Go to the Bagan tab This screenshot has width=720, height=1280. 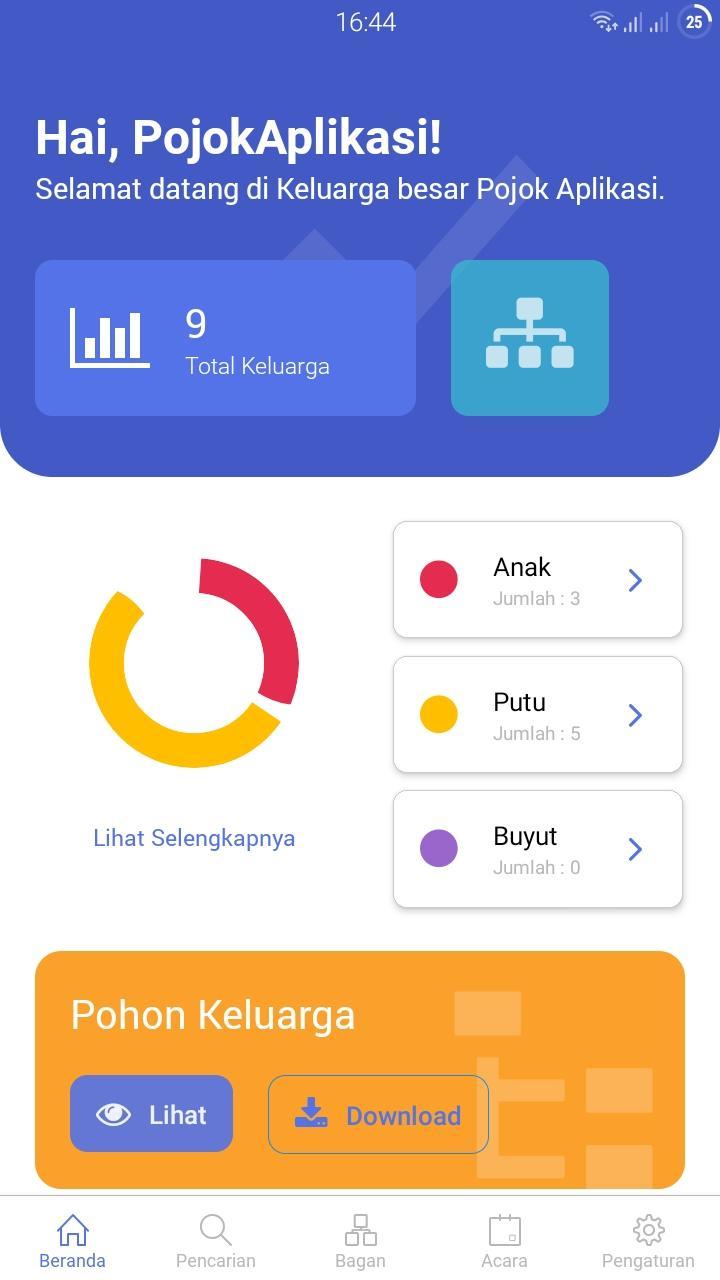click(x=360, y=1241)
